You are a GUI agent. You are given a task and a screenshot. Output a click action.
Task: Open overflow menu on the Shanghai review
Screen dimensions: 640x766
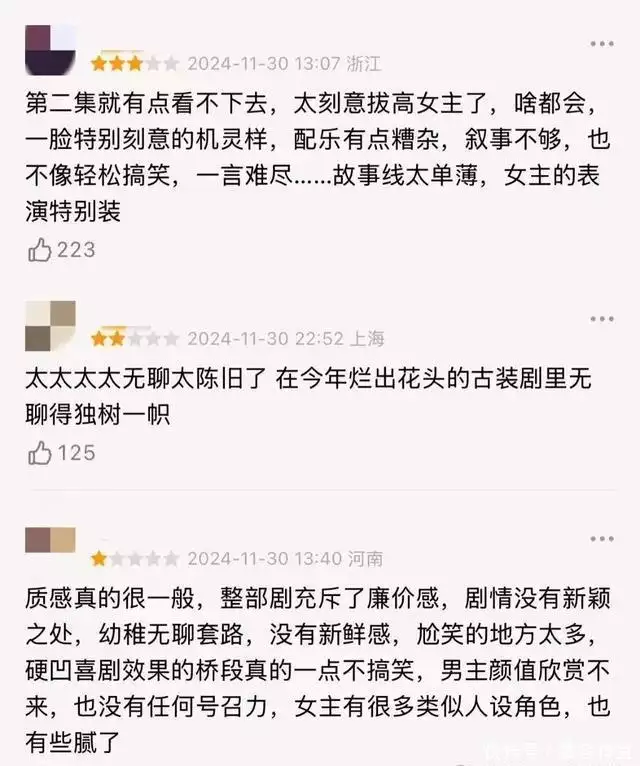pyautogui.click(x=601, y=319)
